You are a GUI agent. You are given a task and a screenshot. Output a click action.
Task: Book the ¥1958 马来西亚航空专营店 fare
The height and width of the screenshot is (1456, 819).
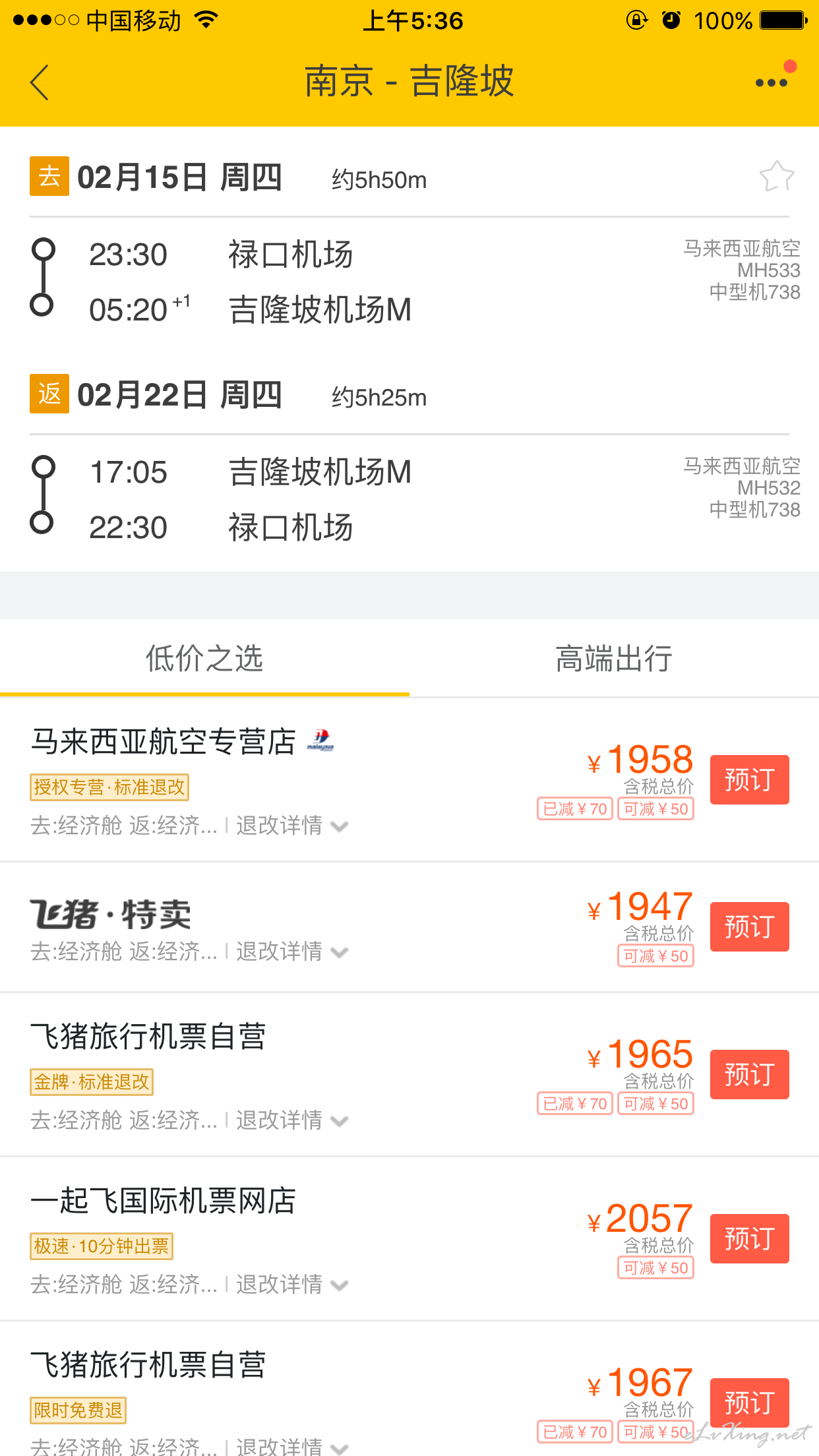749,779
